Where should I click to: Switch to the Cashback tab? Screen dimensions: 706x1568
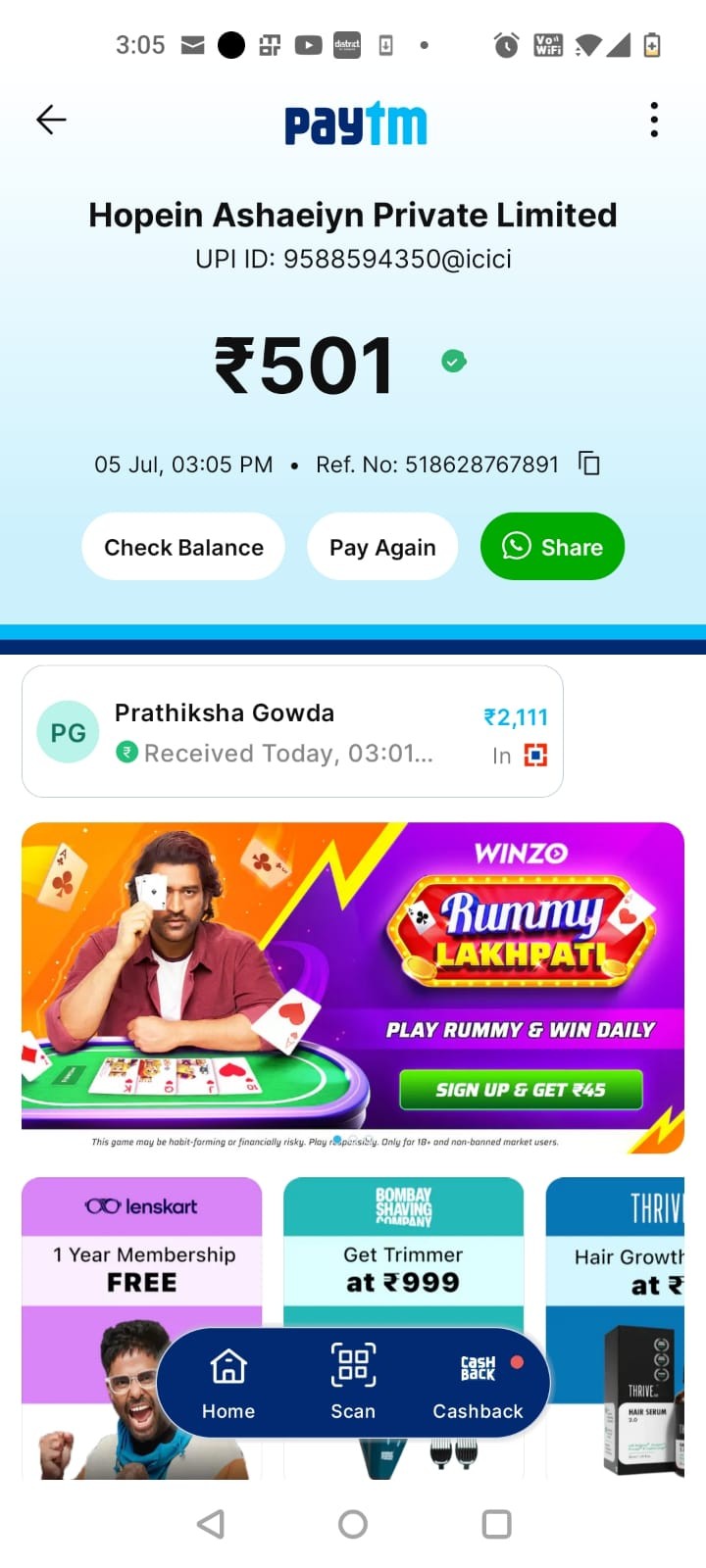(x=479, y=1384)
